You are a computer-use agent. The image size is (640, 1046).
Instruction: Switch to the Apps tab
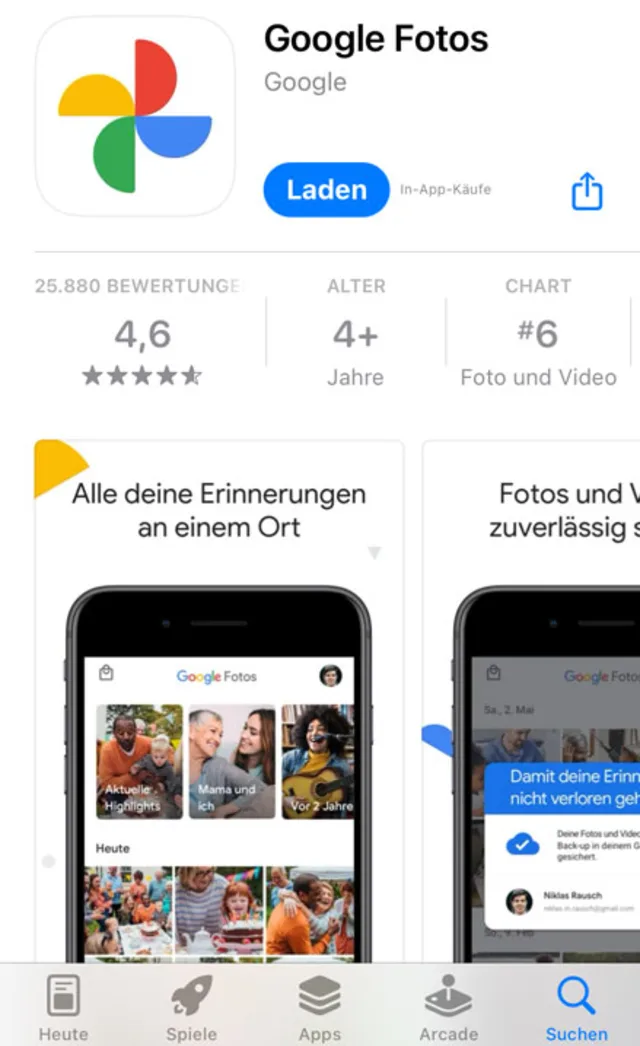coord(319,1008)
